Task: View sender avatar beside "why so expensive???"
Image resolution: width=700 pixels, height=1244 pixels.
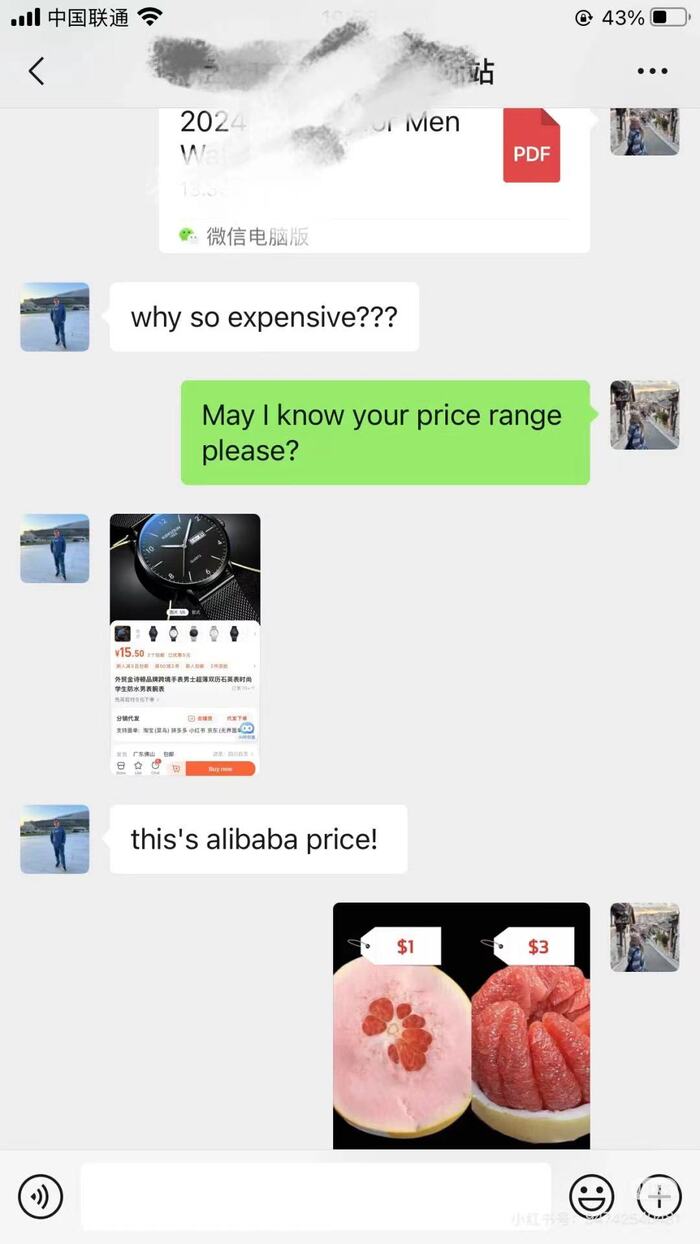Action: click(55, 317)
